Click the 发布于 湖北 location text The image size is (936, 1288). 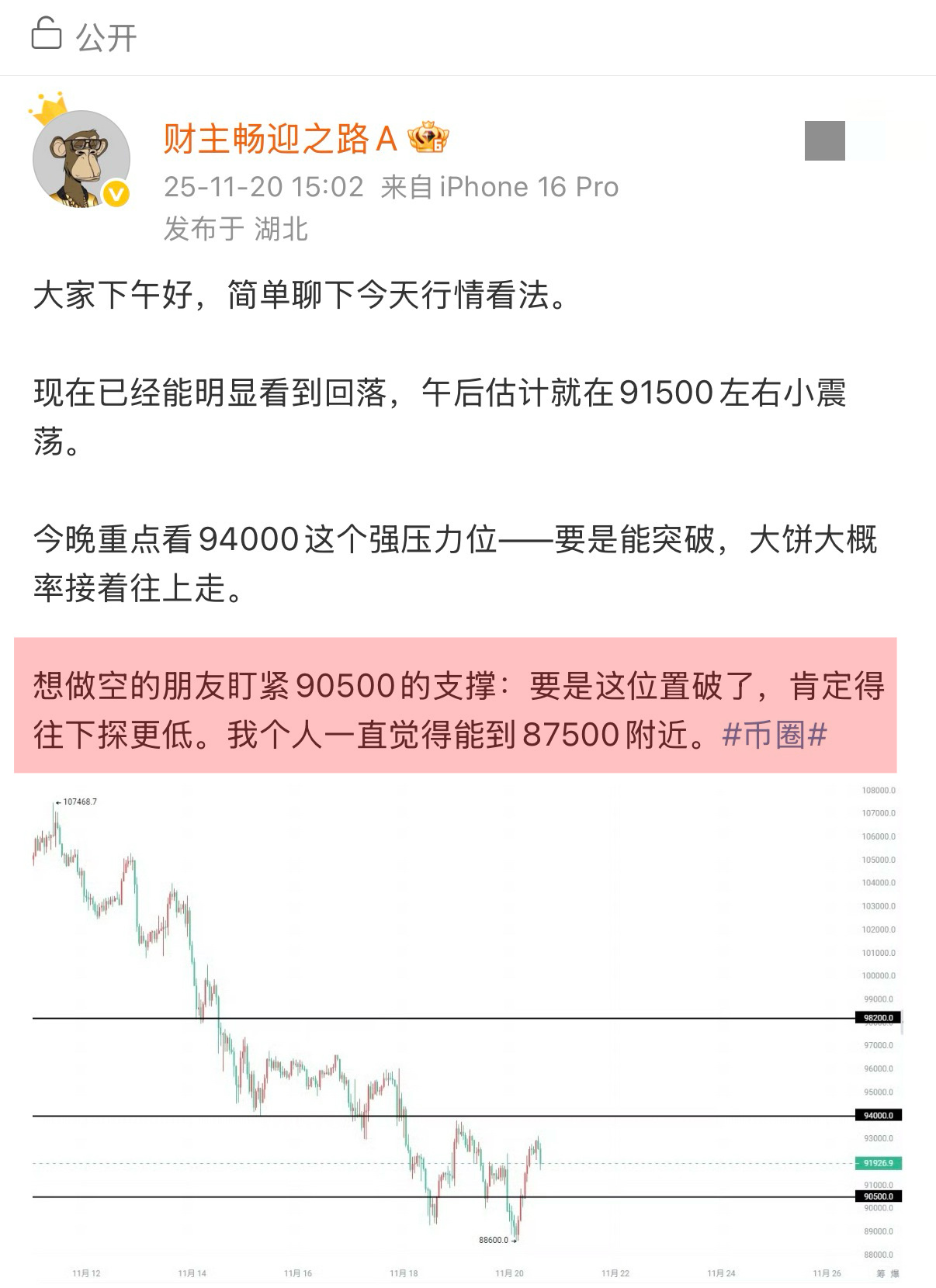237,229
